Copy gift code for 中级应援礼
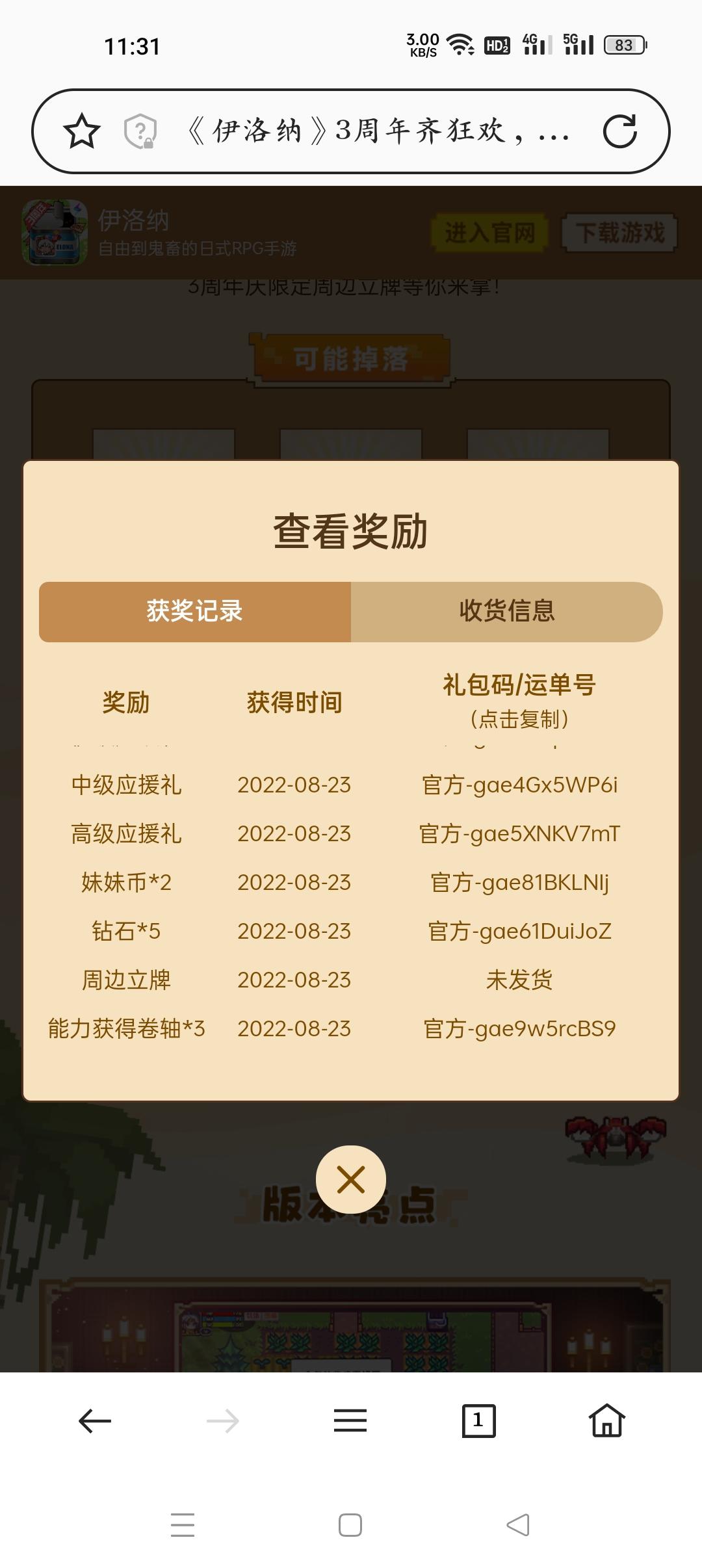Image resolution: width=702 pixels, height=1568 pixels. [x=520, y=785]
